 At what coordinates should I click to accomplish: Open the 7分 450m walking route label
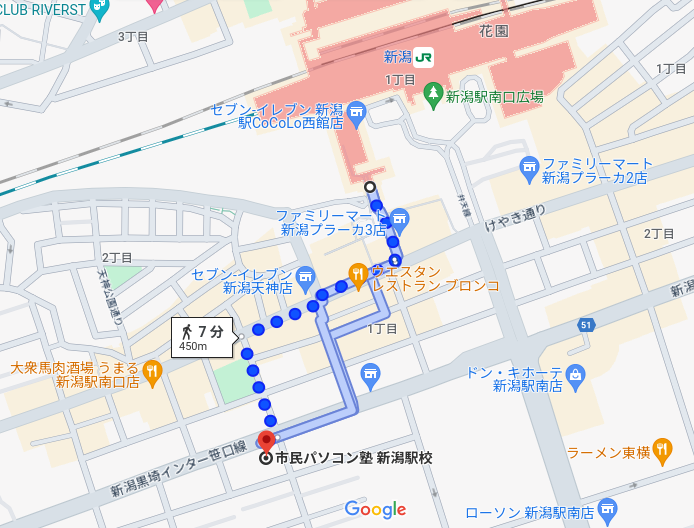point(198,337)
